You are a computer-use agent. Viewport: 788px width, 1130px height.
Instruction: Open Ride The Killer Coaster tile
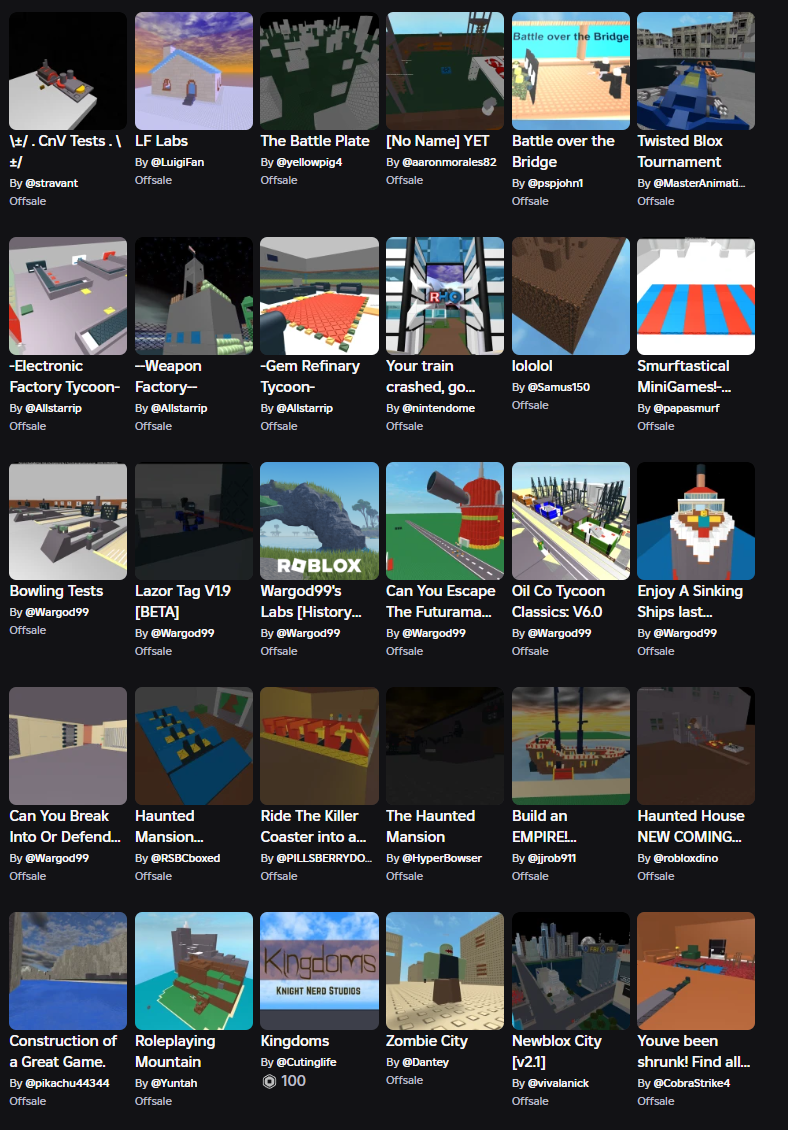319,746
